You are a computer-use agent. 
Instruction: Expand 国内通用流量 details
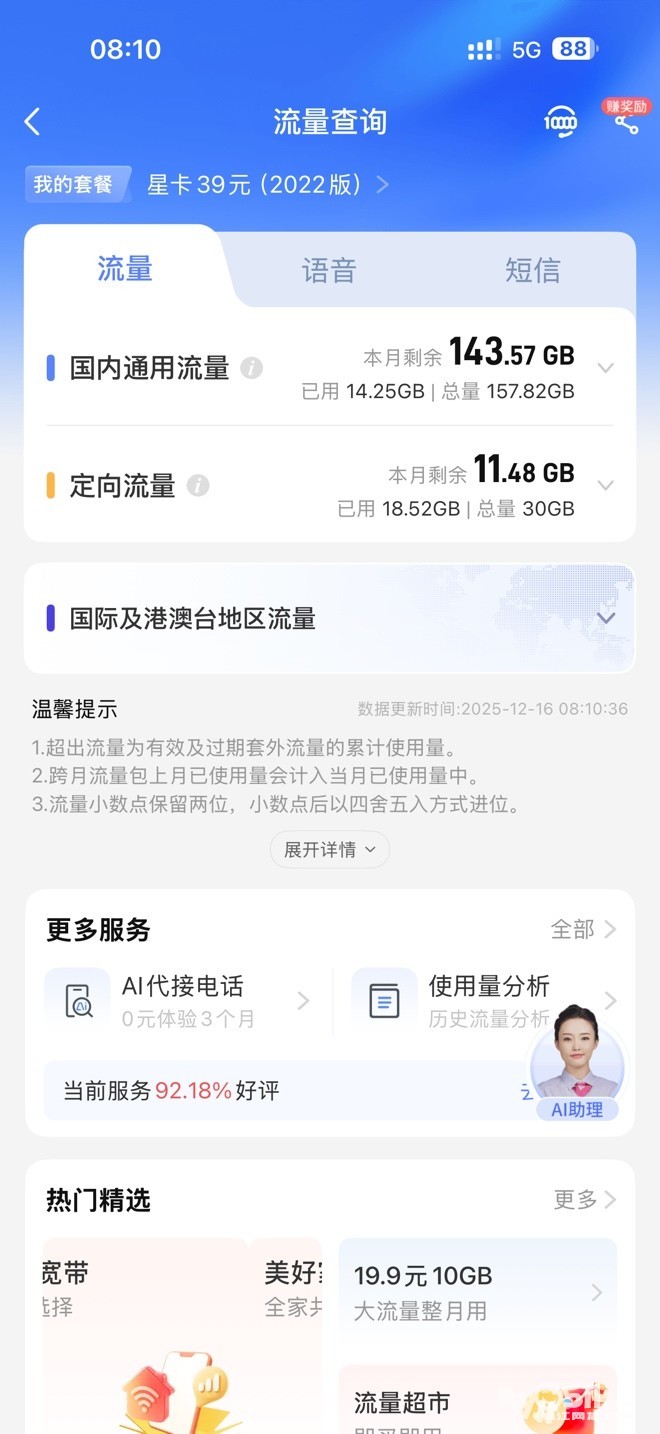click(x=605, y=368)
